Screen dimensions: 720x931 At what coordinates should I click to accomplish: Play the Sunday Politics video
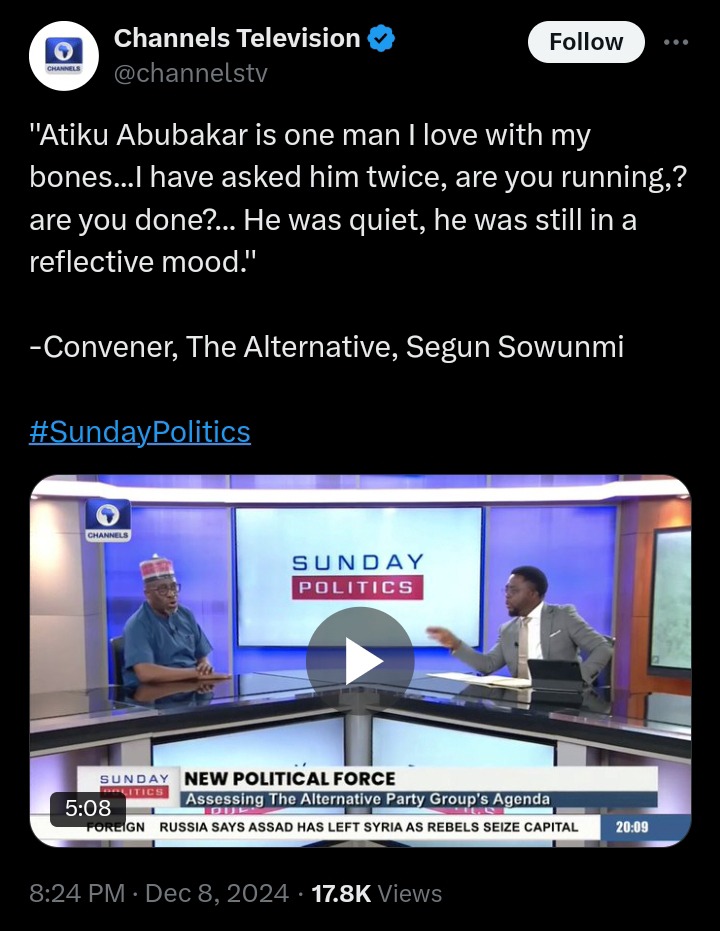point(360,661)
